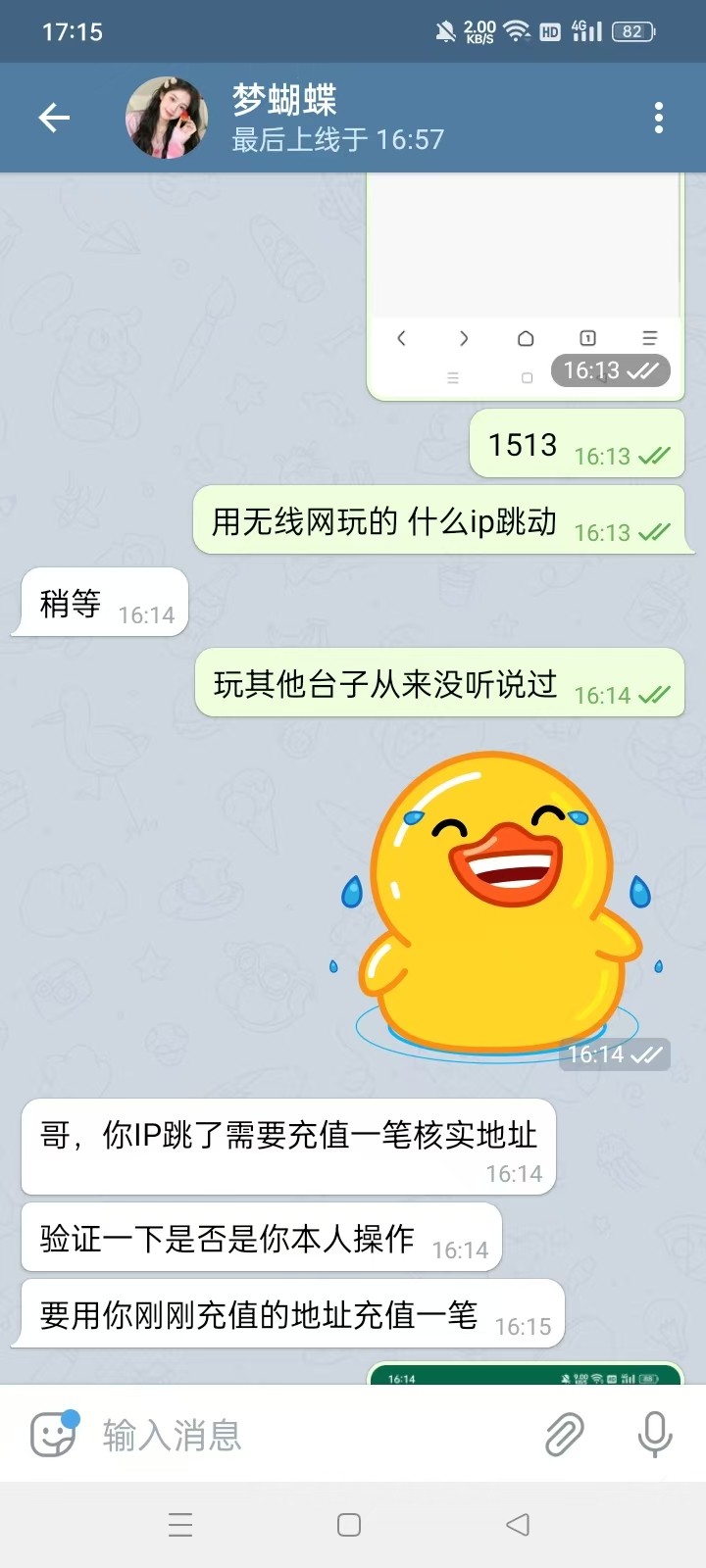706x1568 pixels.
Task: Go to the system home screen
Action: 349,1525
